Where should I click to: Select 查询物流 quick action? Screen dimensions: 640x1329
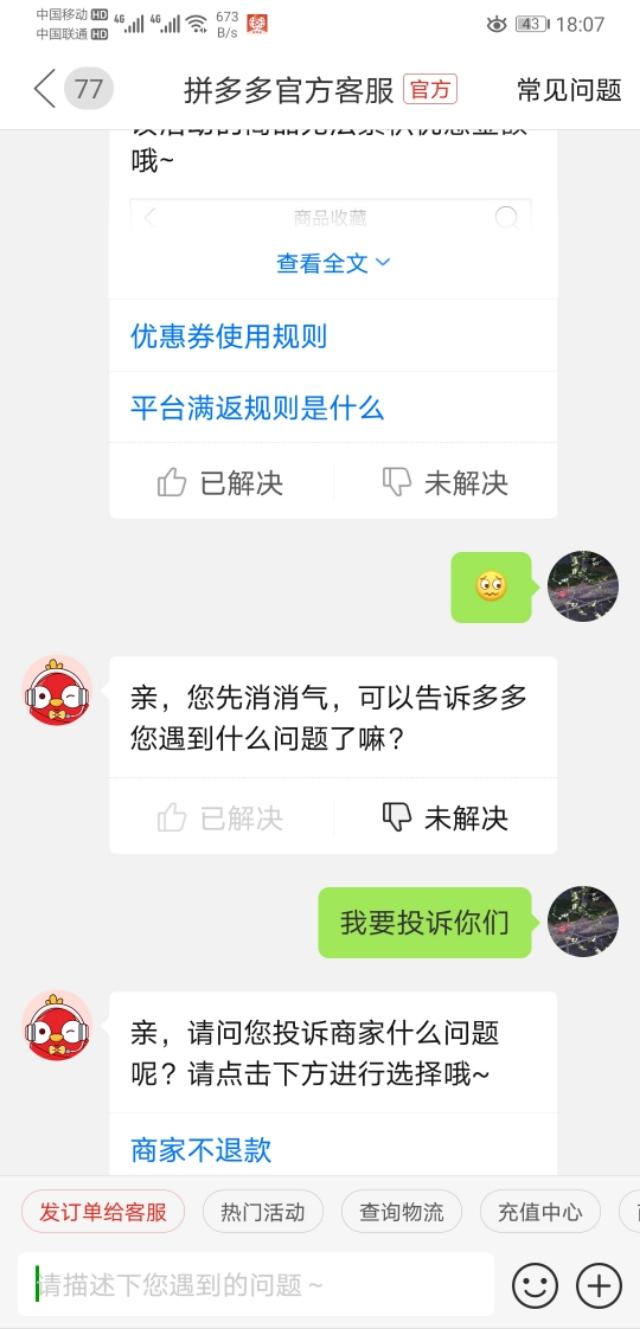coord(401,1212)
